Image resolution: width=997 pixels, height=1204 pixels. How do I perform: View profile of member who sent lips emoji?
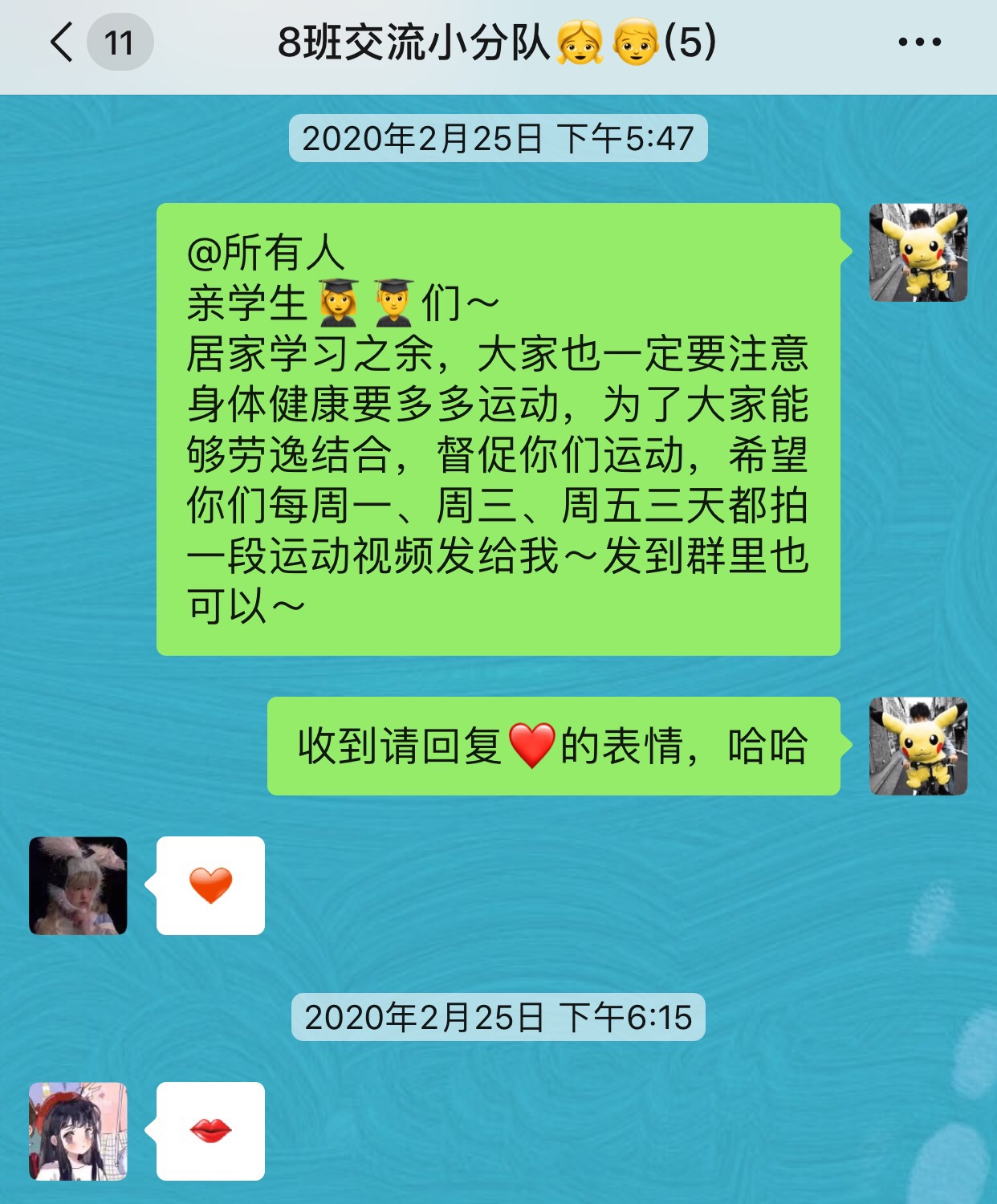(78, 1132)
